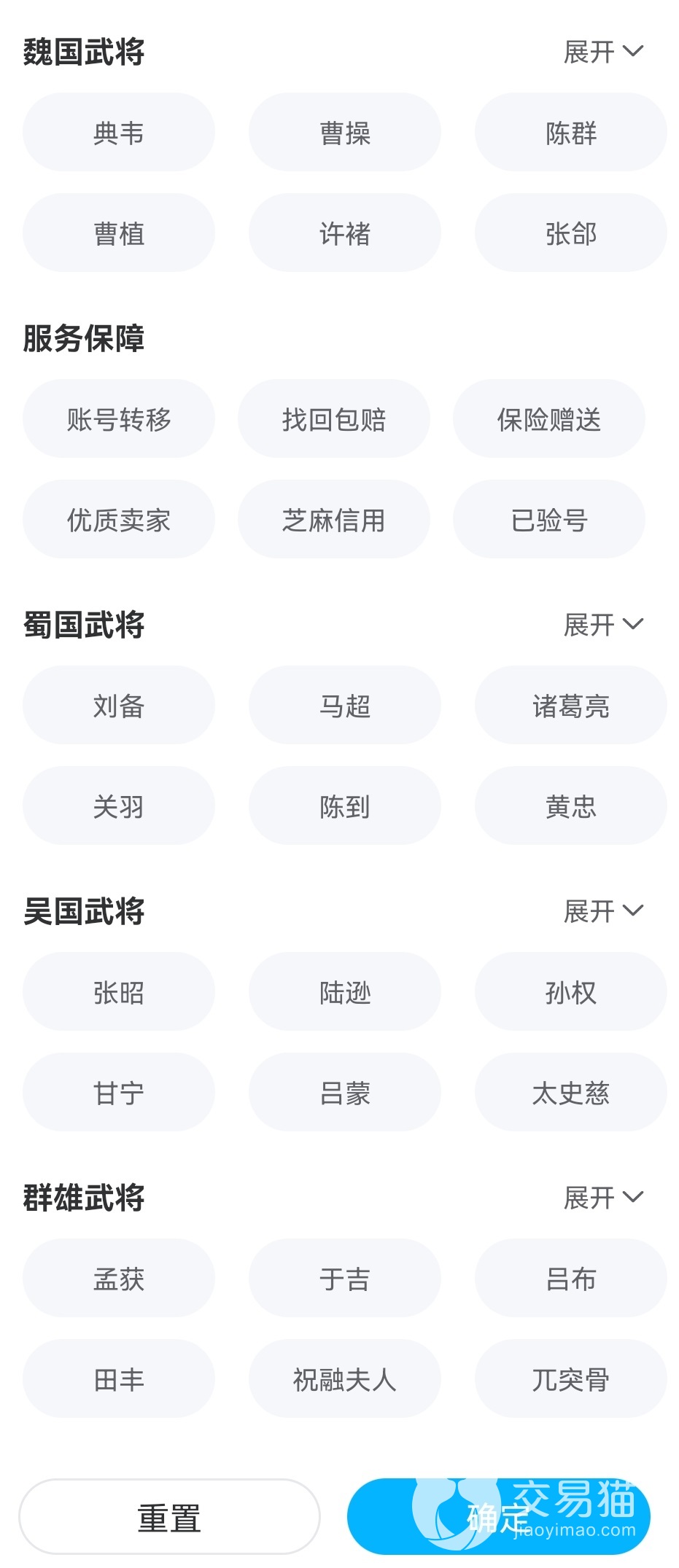This screenshot has width=679, height=1568.
Task: Select 孙权 chip
Action: tap(570, 992)
